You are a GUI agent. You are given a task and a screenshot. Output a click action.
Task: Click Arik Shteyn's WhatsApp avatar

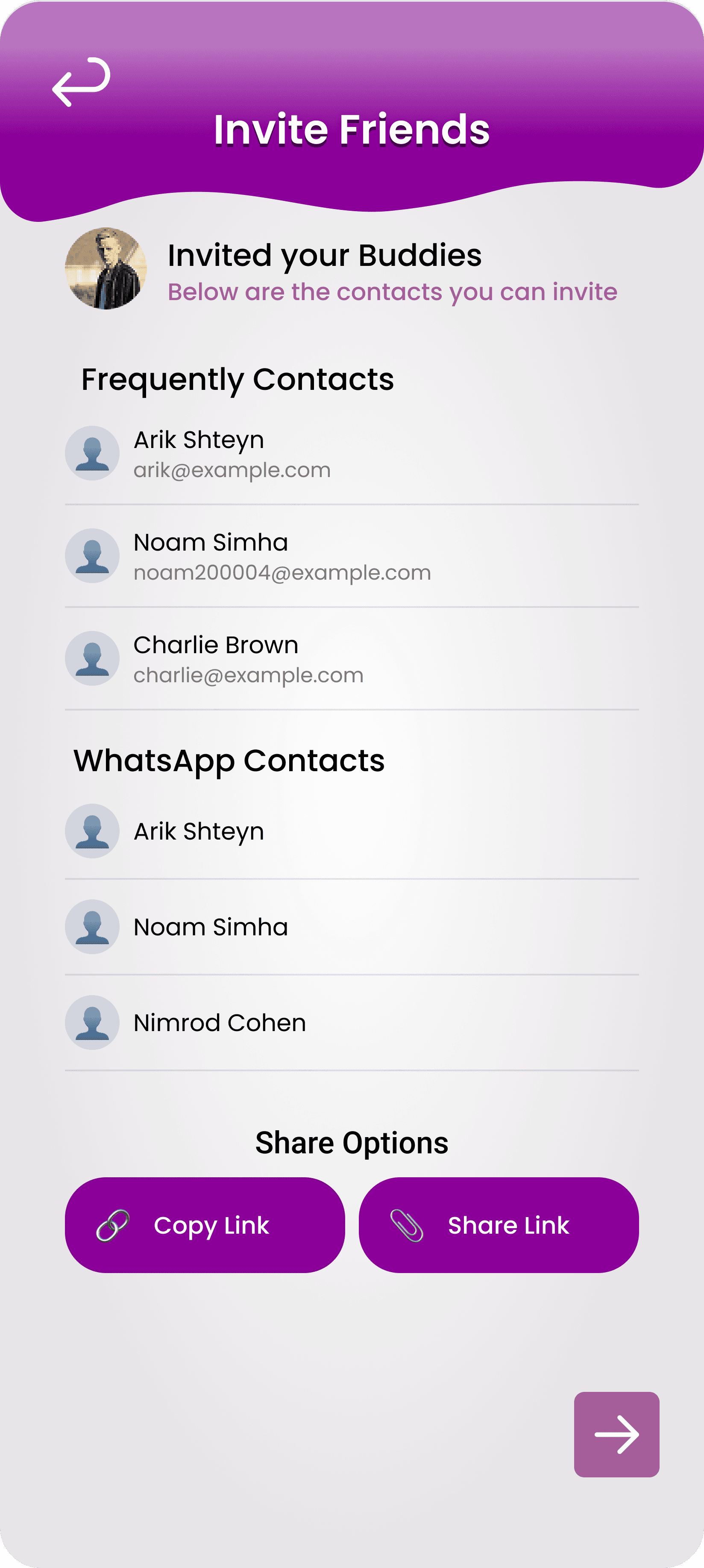point(93,831)
